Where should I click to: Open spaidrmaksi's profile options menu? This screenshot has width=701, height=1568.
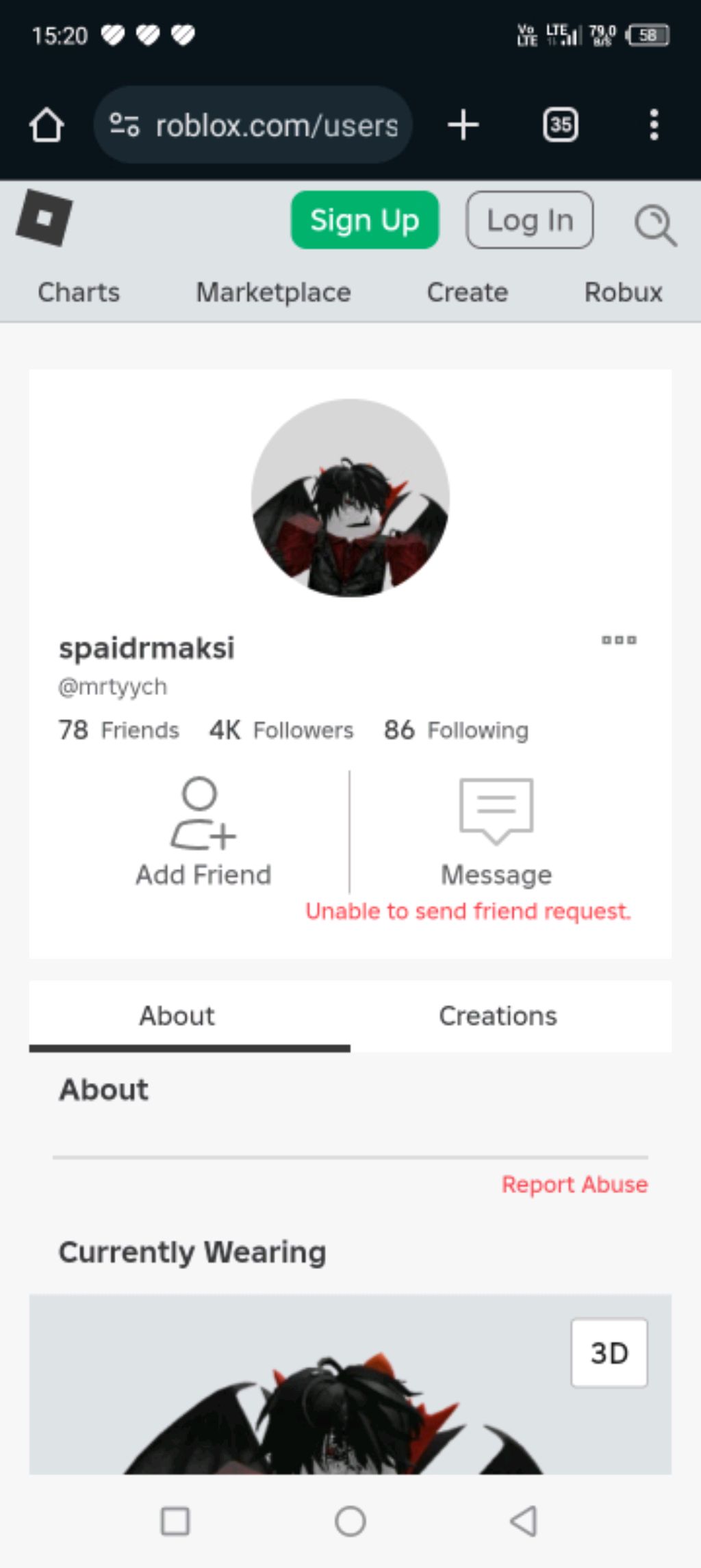[x=619, y=640]
